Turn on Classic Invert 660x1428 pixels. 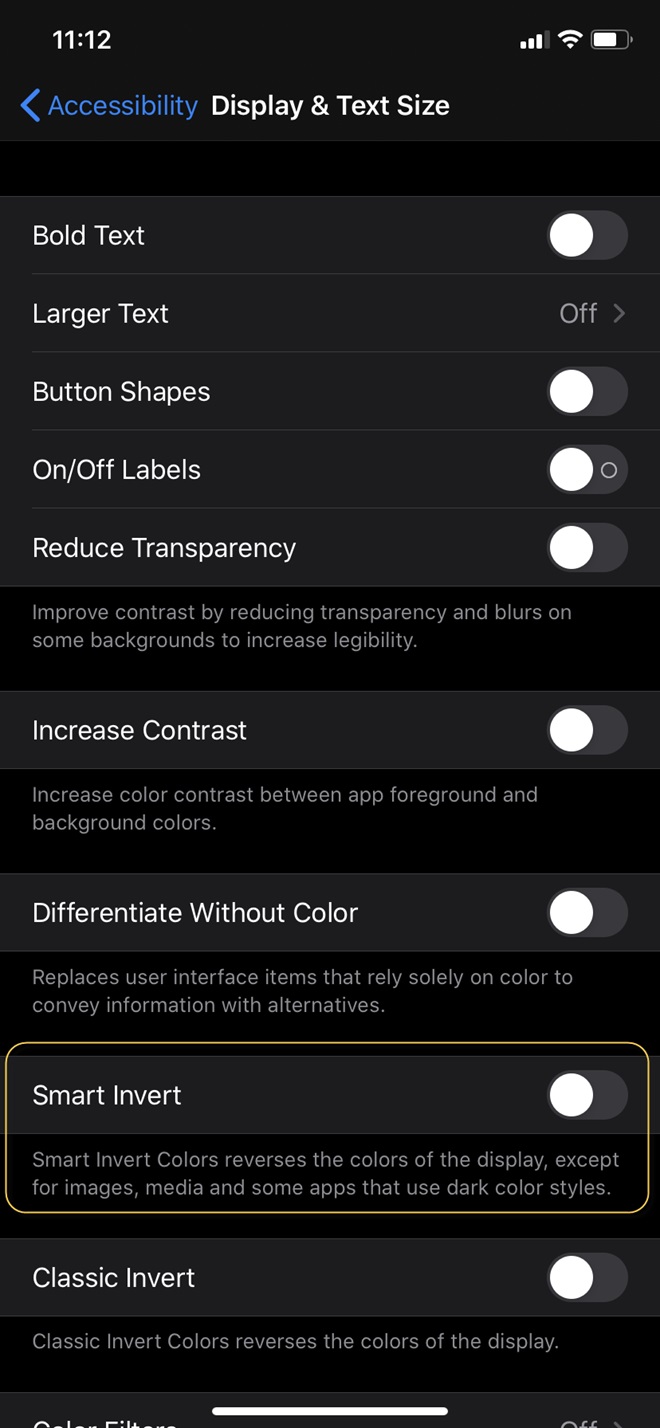(587, 1278)
